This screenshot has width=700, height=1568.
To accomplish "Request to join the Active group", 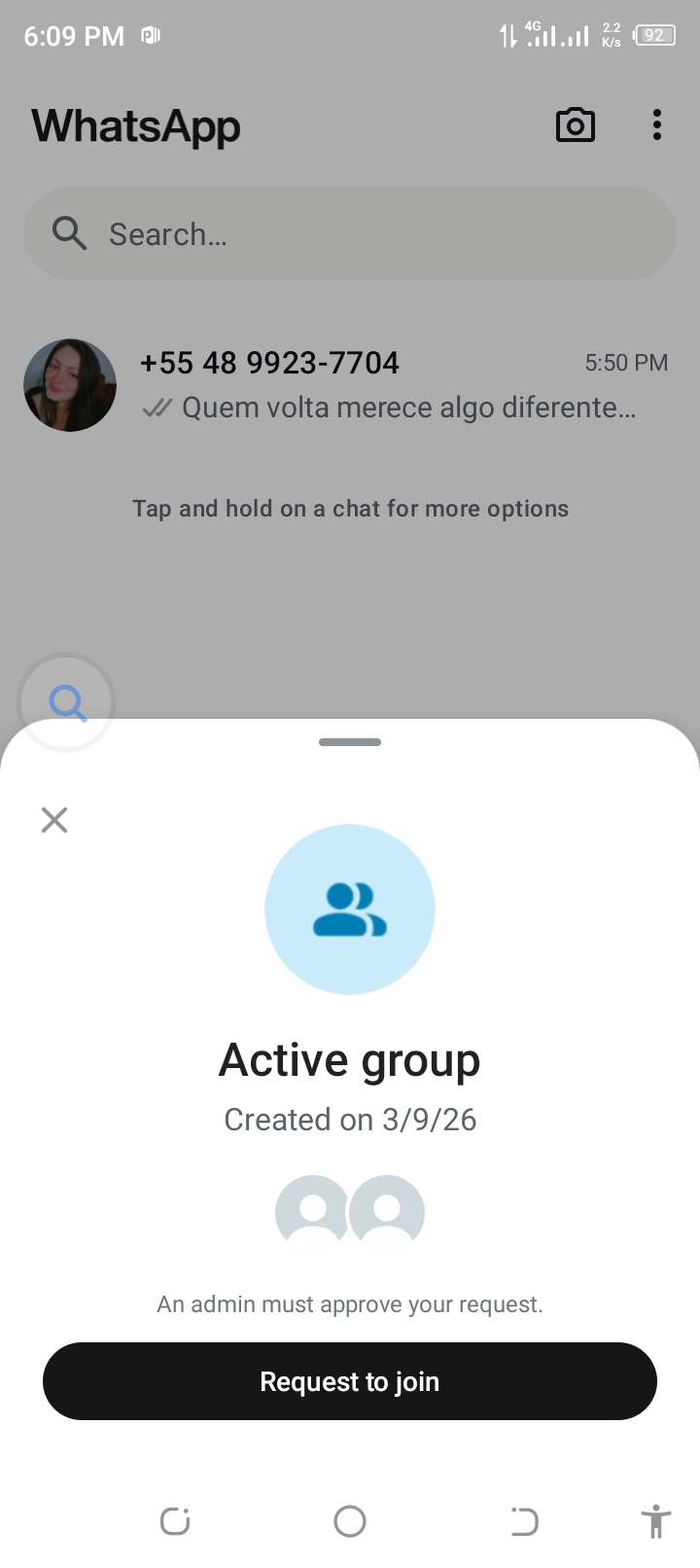I will click(x=350, y=1381).
